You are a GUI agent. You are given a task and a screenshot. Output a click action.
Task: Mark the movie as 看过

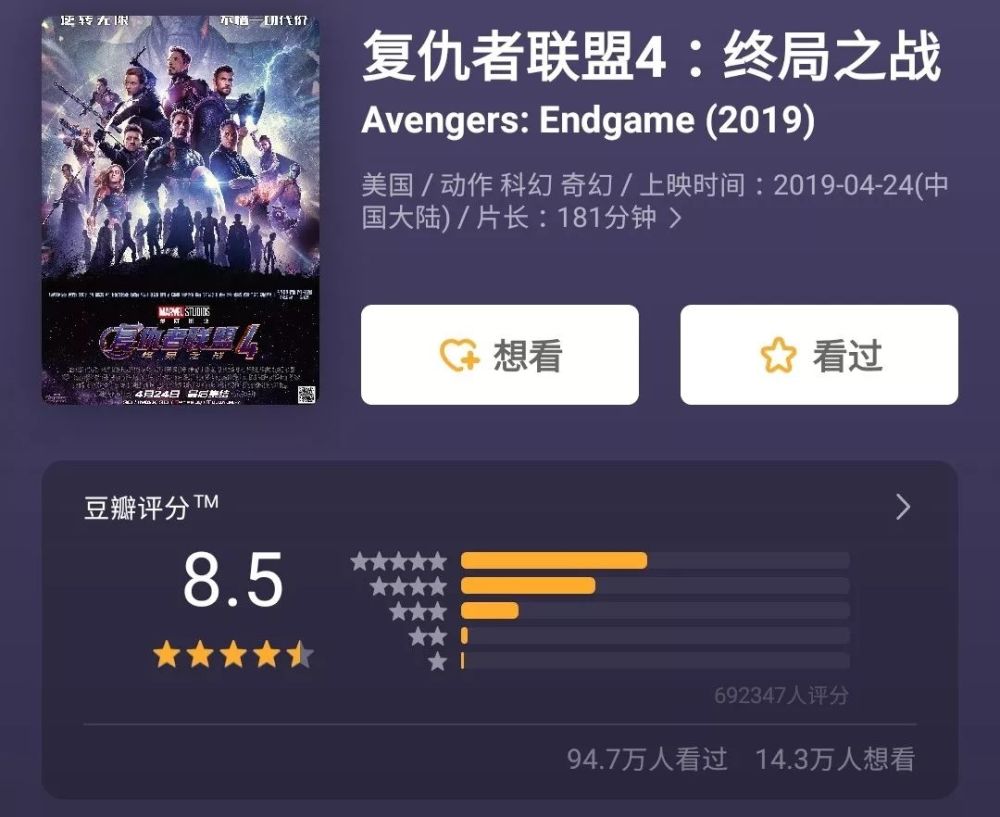coord(819,355)
